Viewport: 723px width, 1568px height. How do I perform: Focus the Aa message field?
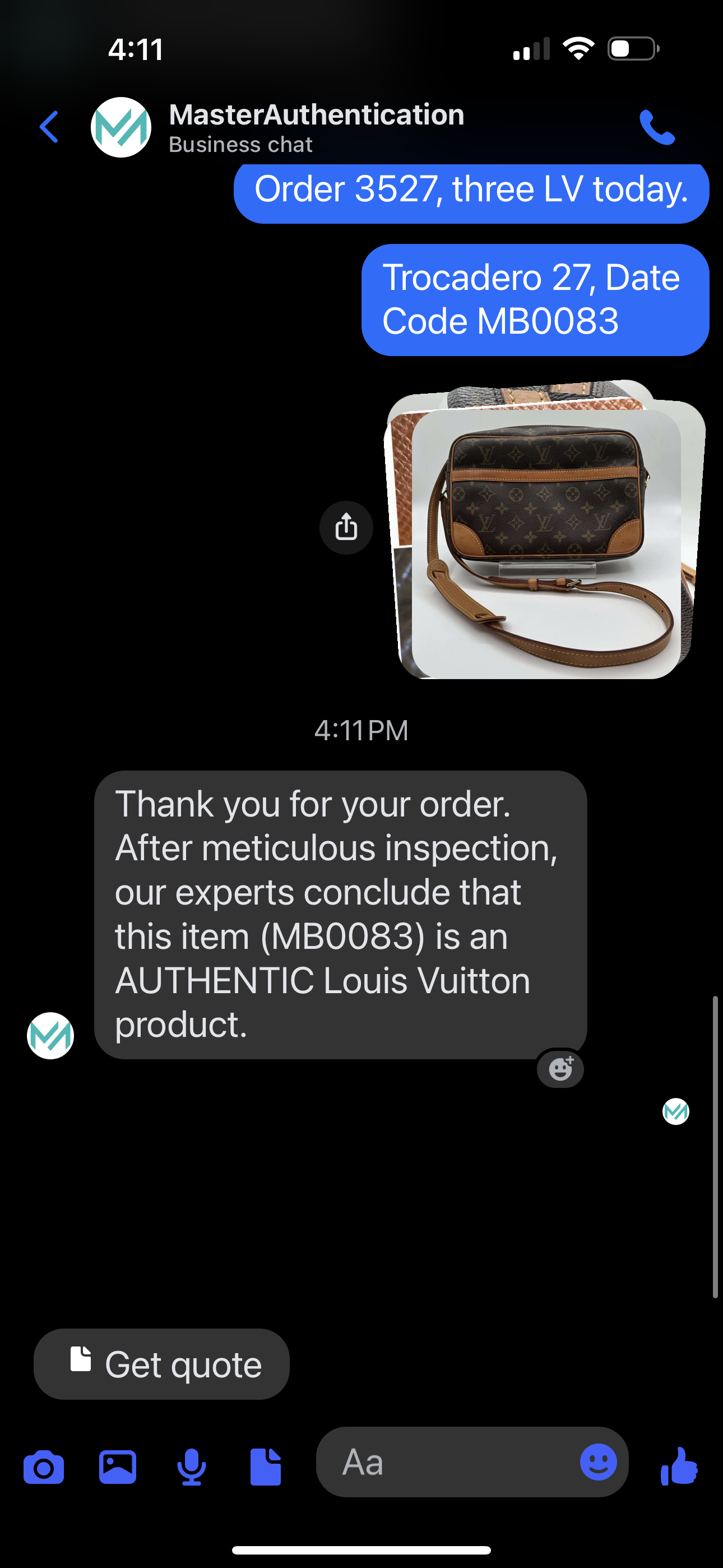[x=451, y=1462]
